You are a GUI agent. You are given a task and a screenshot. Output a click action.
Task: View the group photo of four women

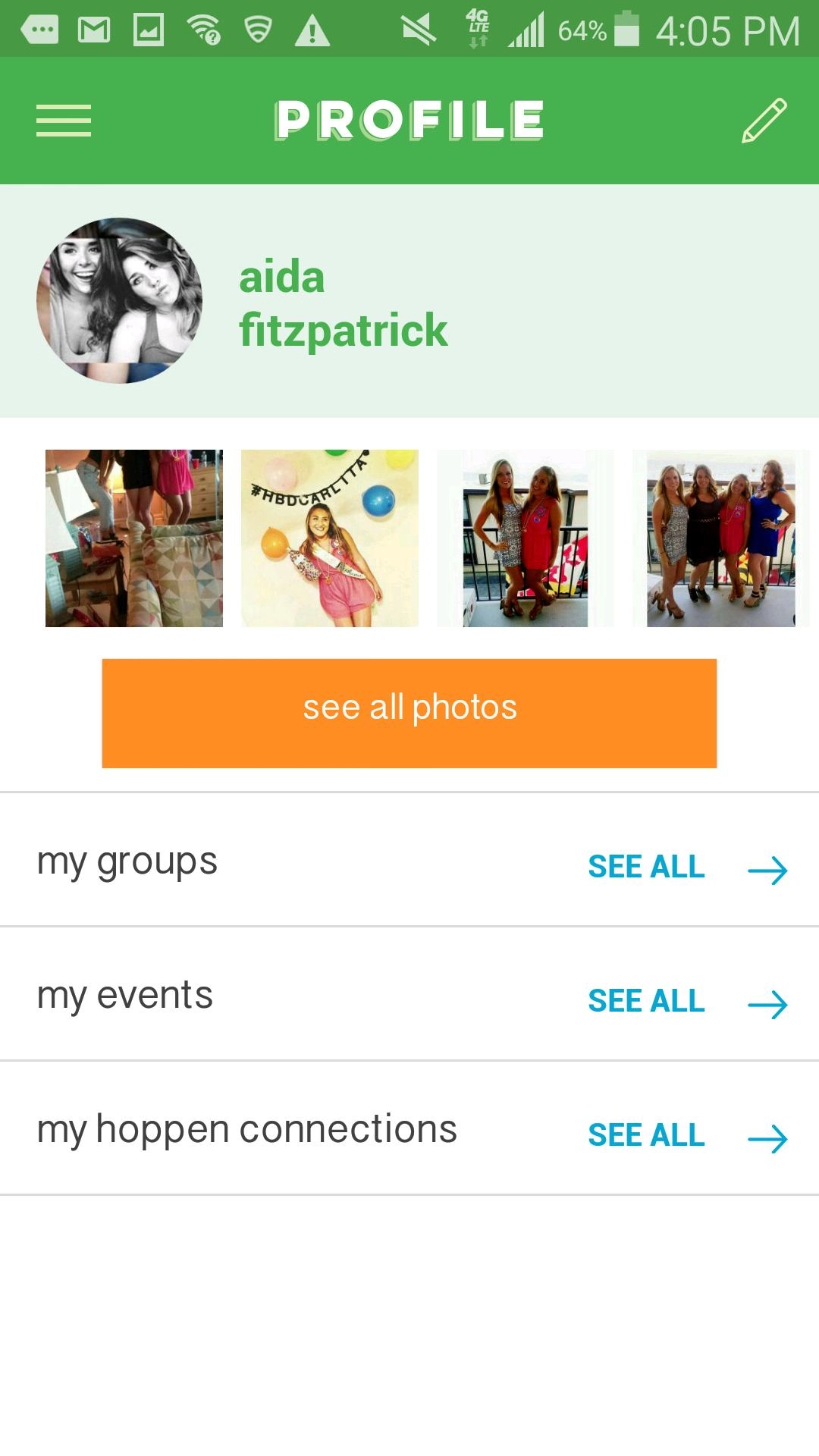721,538
